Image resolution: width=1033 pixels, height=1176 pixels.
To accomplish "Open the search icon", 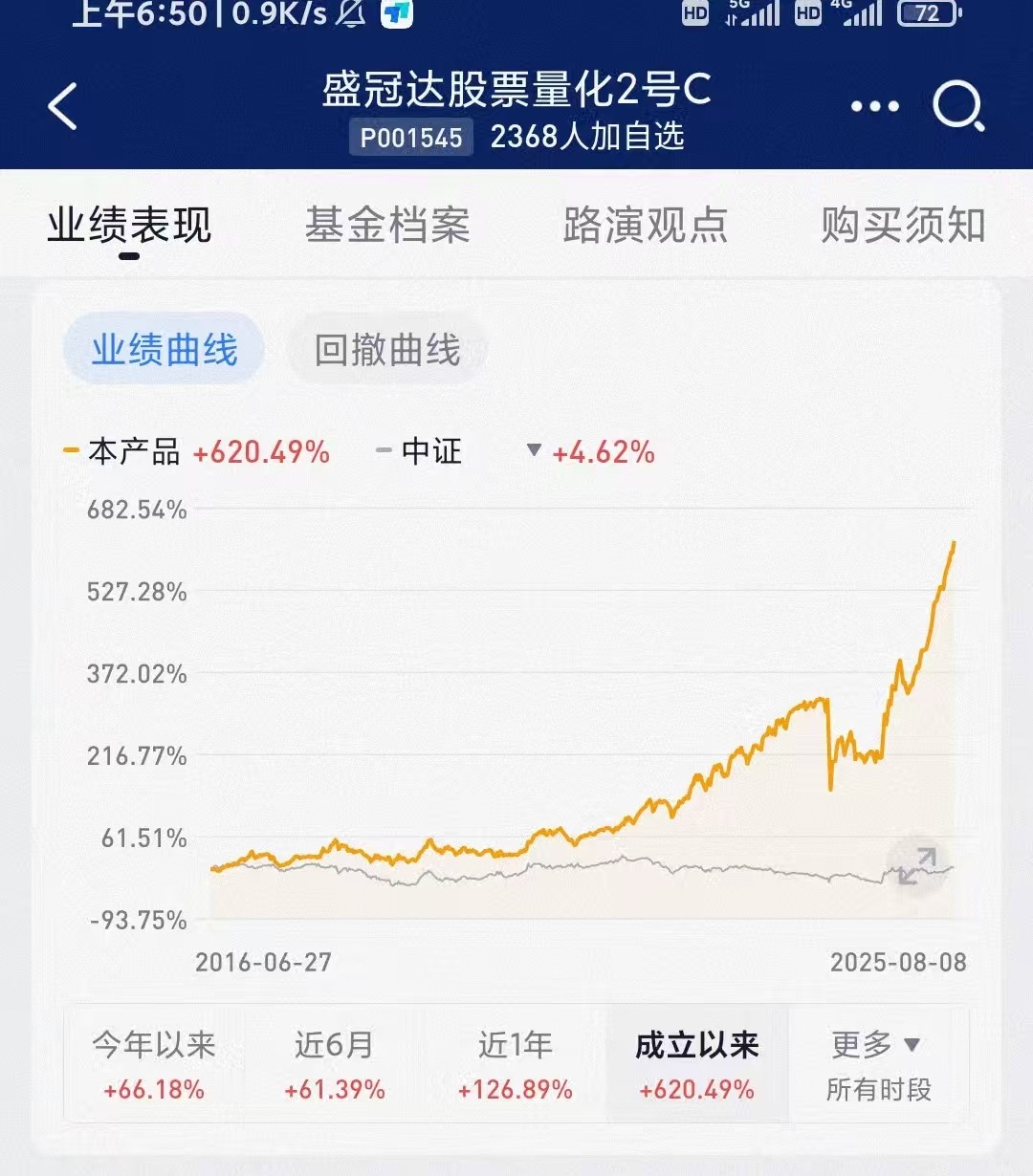I will pos(958,106).
